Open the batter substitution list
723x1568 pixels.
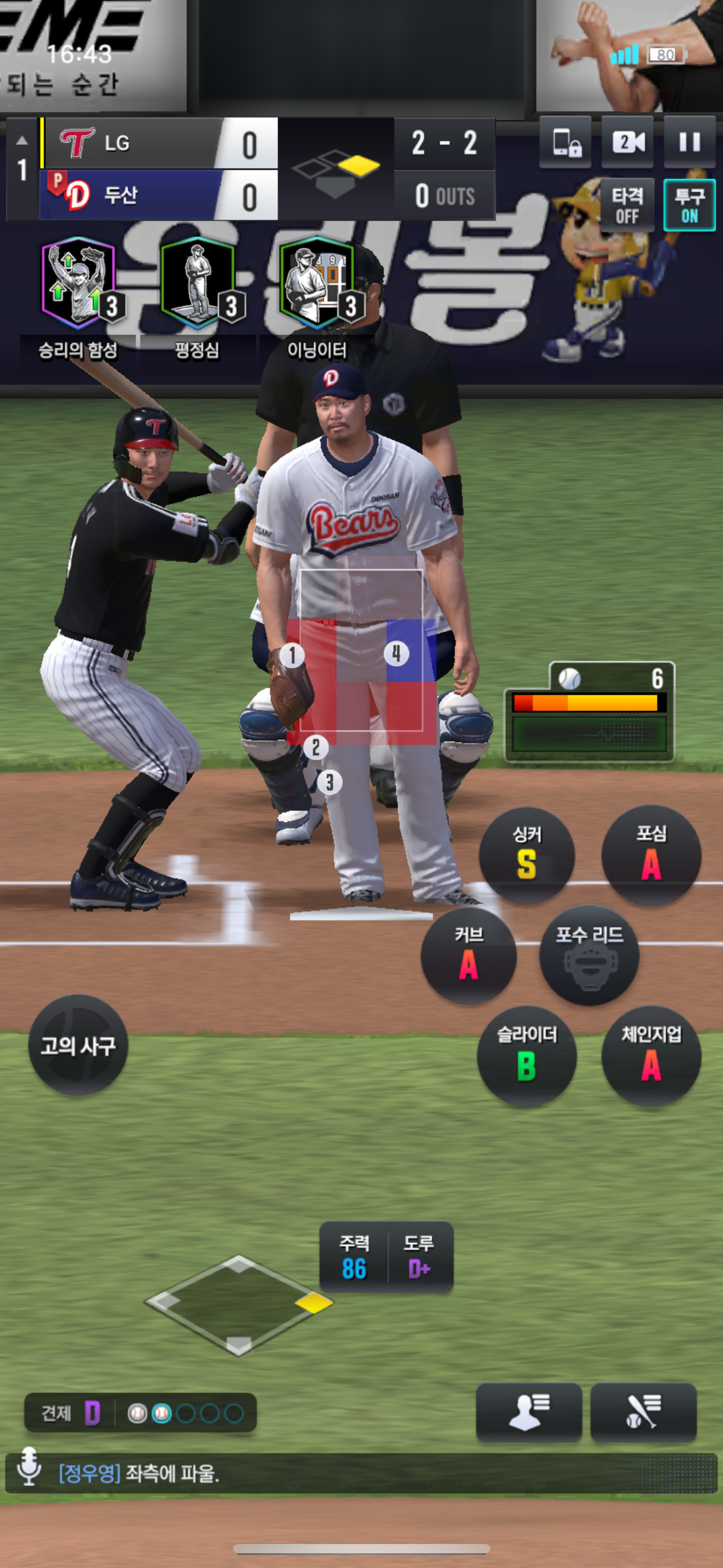pos(643,1412)
